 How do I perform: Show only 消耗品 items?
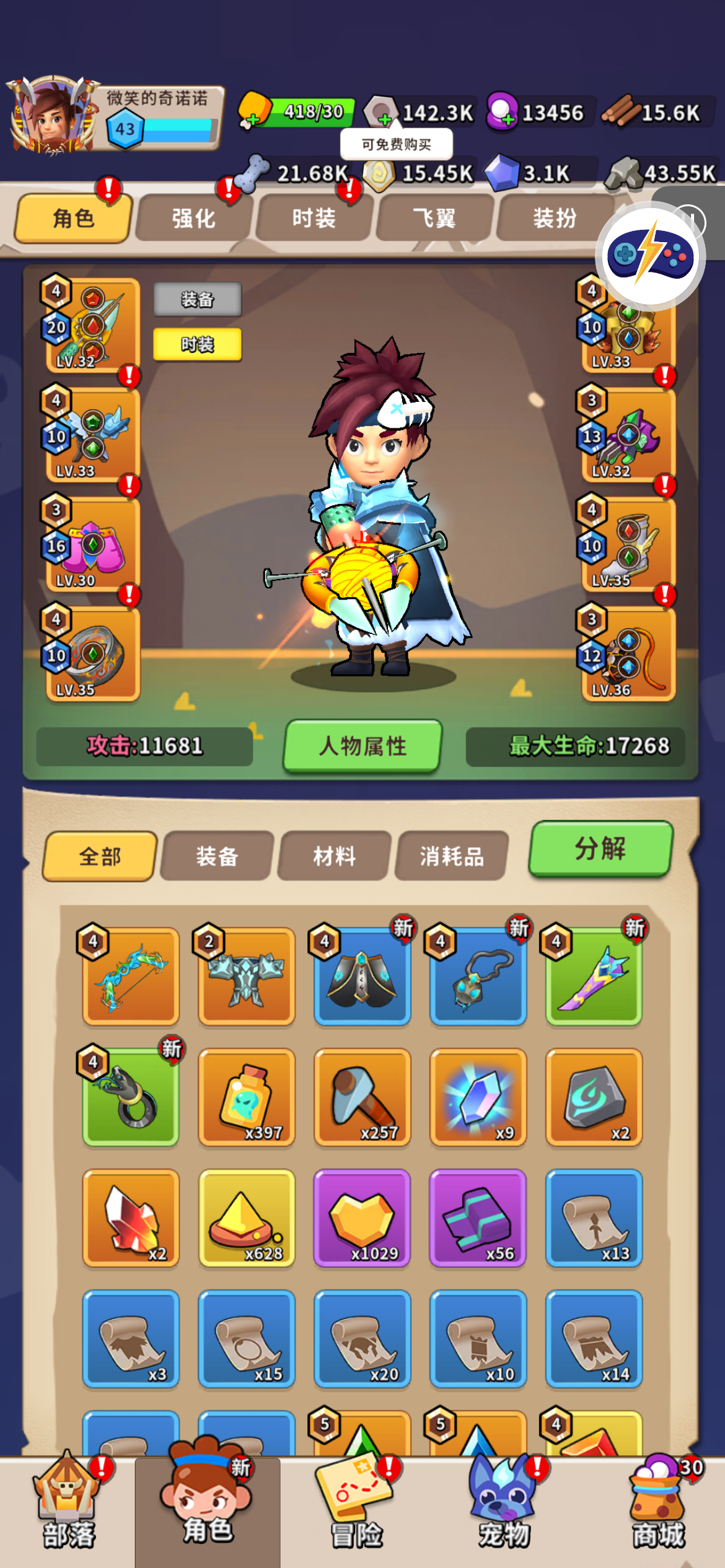point(451,856)
